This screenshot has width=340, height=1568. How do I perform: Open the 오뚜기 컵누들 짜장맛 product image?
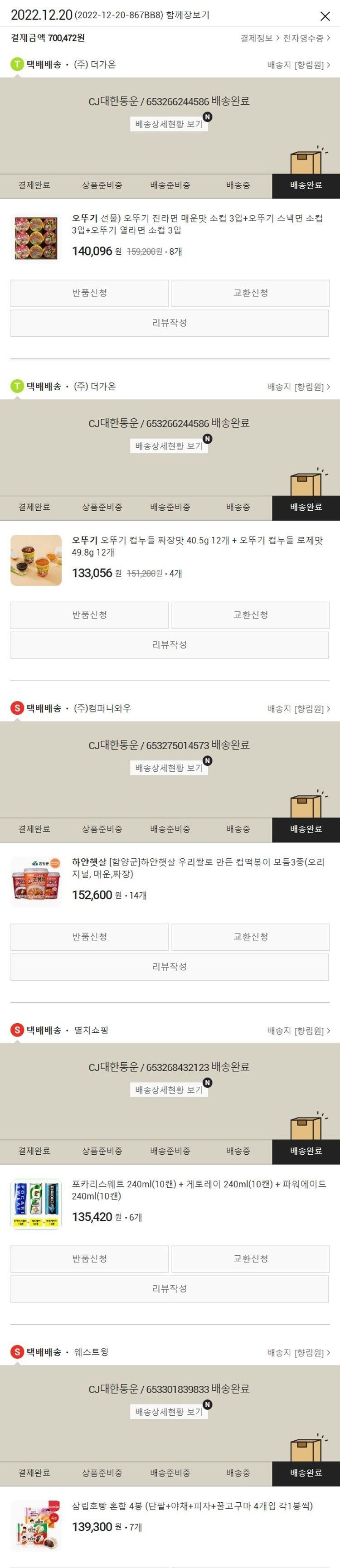click(x=37, y=560)
